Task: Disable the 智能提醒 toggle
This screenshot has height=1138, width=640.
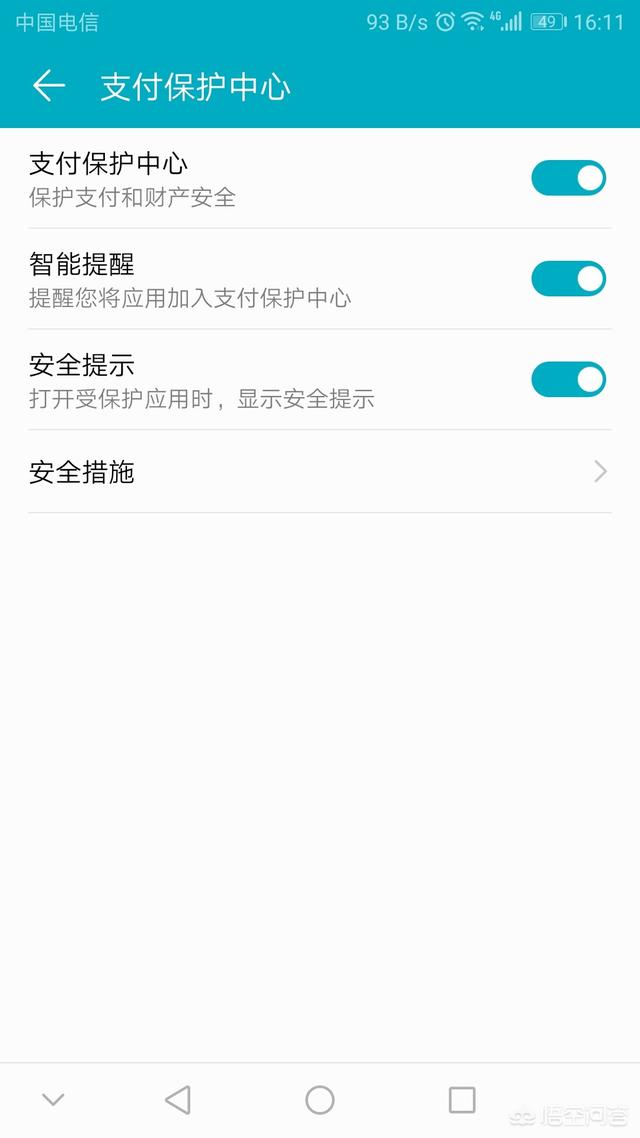Action: tap(568, 279)
